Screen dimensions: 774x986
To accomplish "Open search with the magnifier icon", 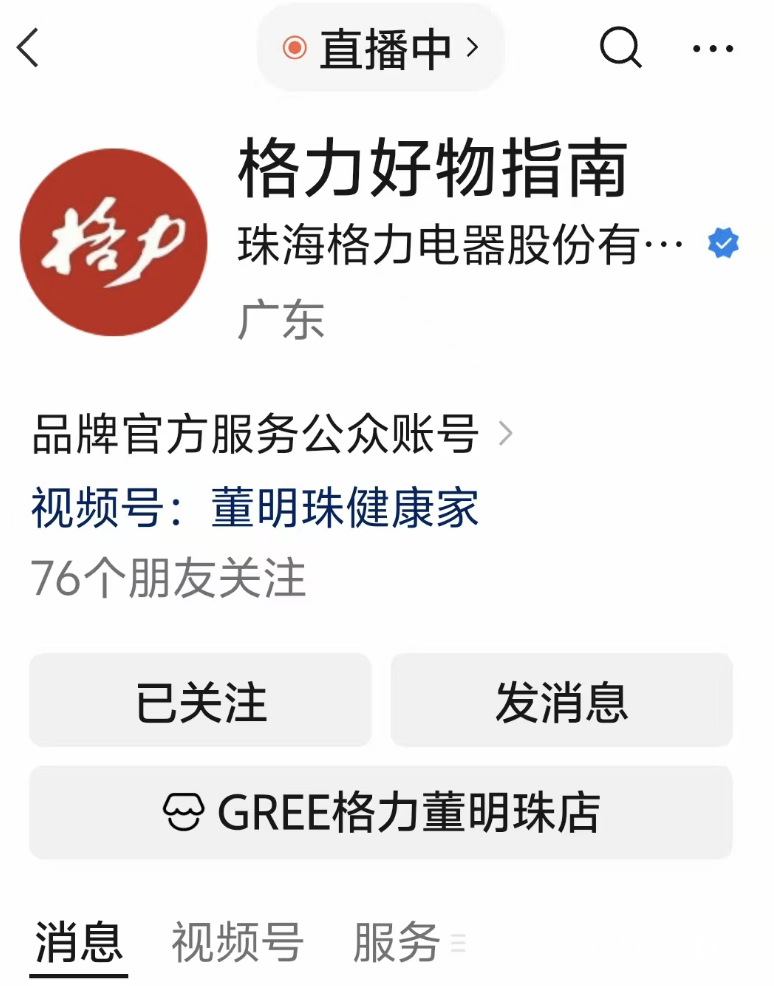I will coord(620,47).
